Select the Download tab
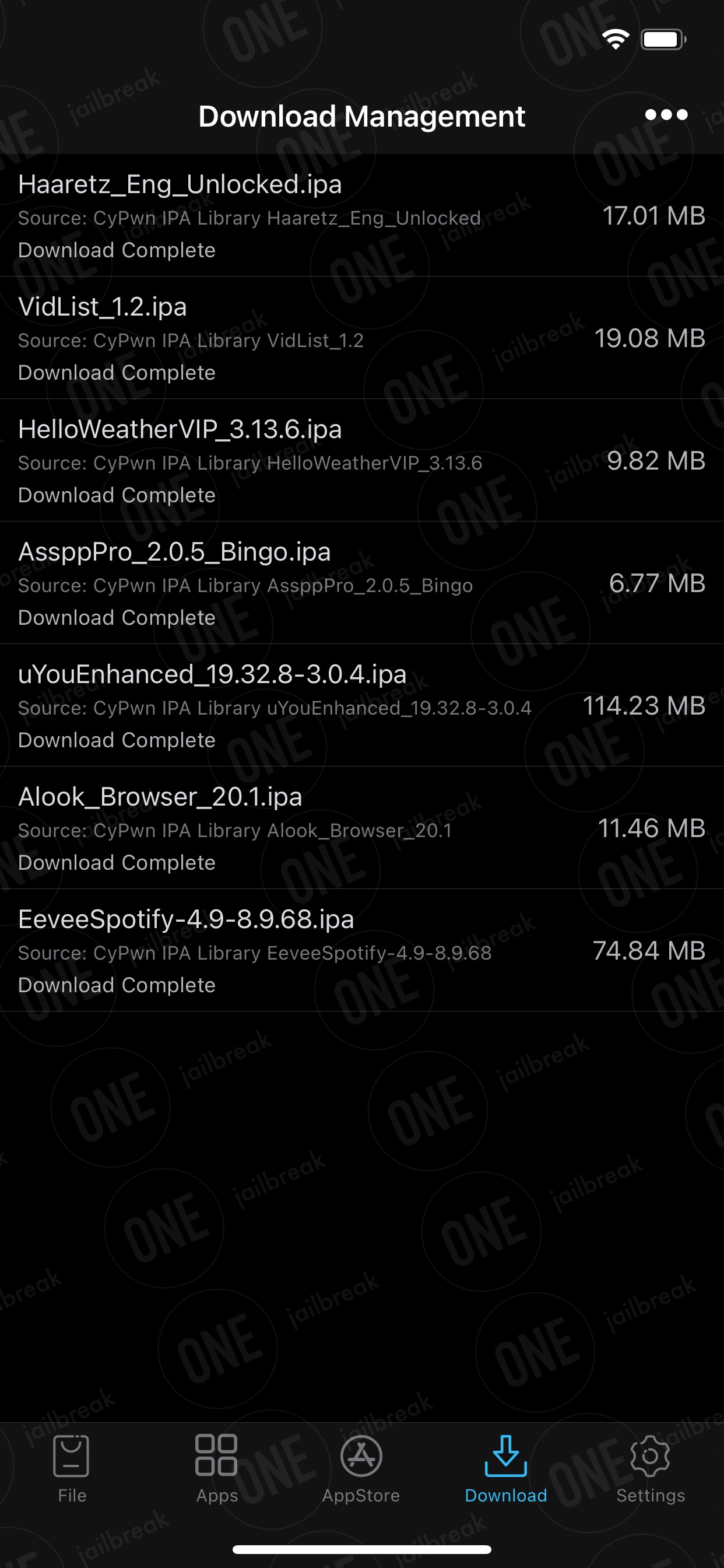Image resolution: width=724 pixels, height=1568 pixels. 506,1469
